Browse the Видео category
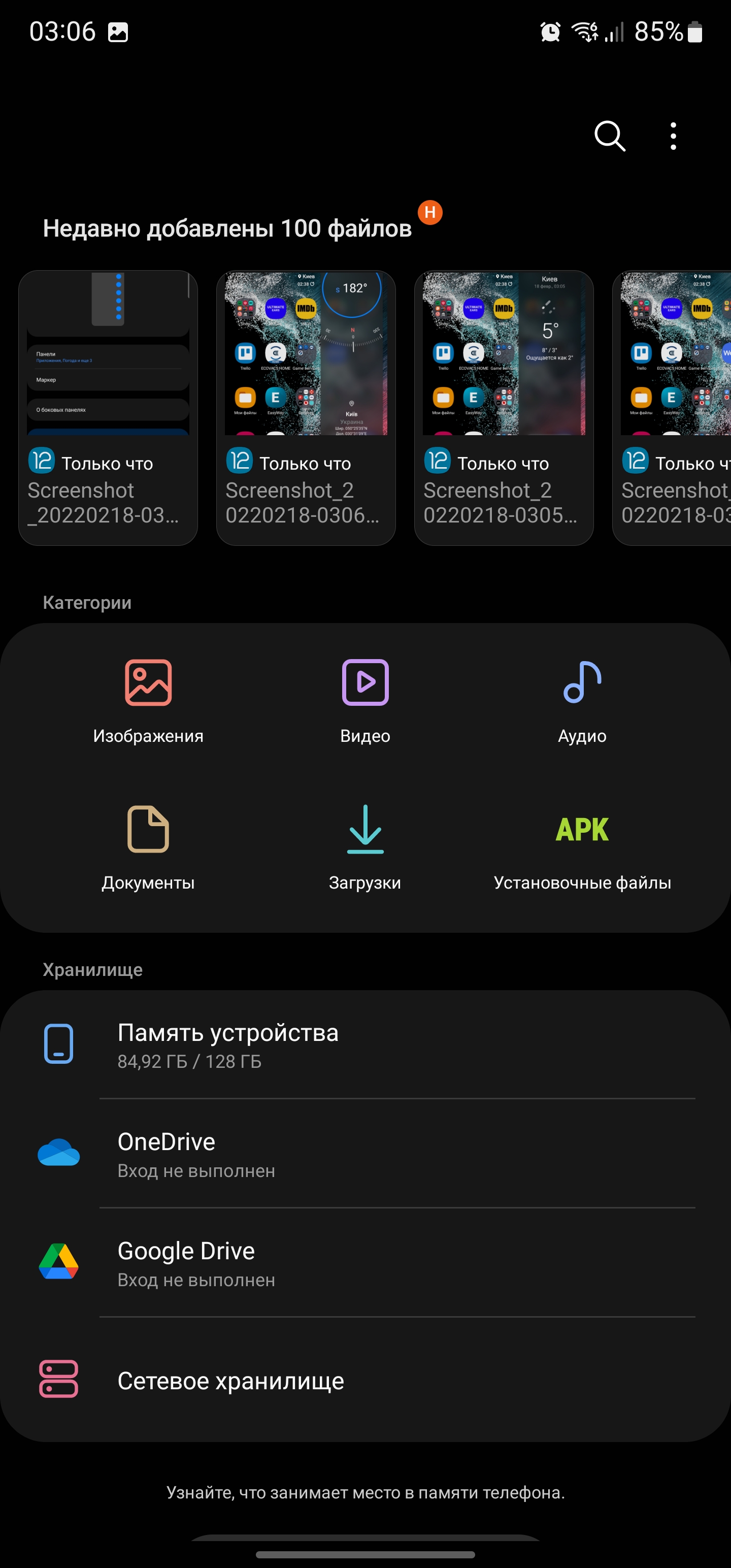The image size is (731, 1568). click(x=365, y=701)
